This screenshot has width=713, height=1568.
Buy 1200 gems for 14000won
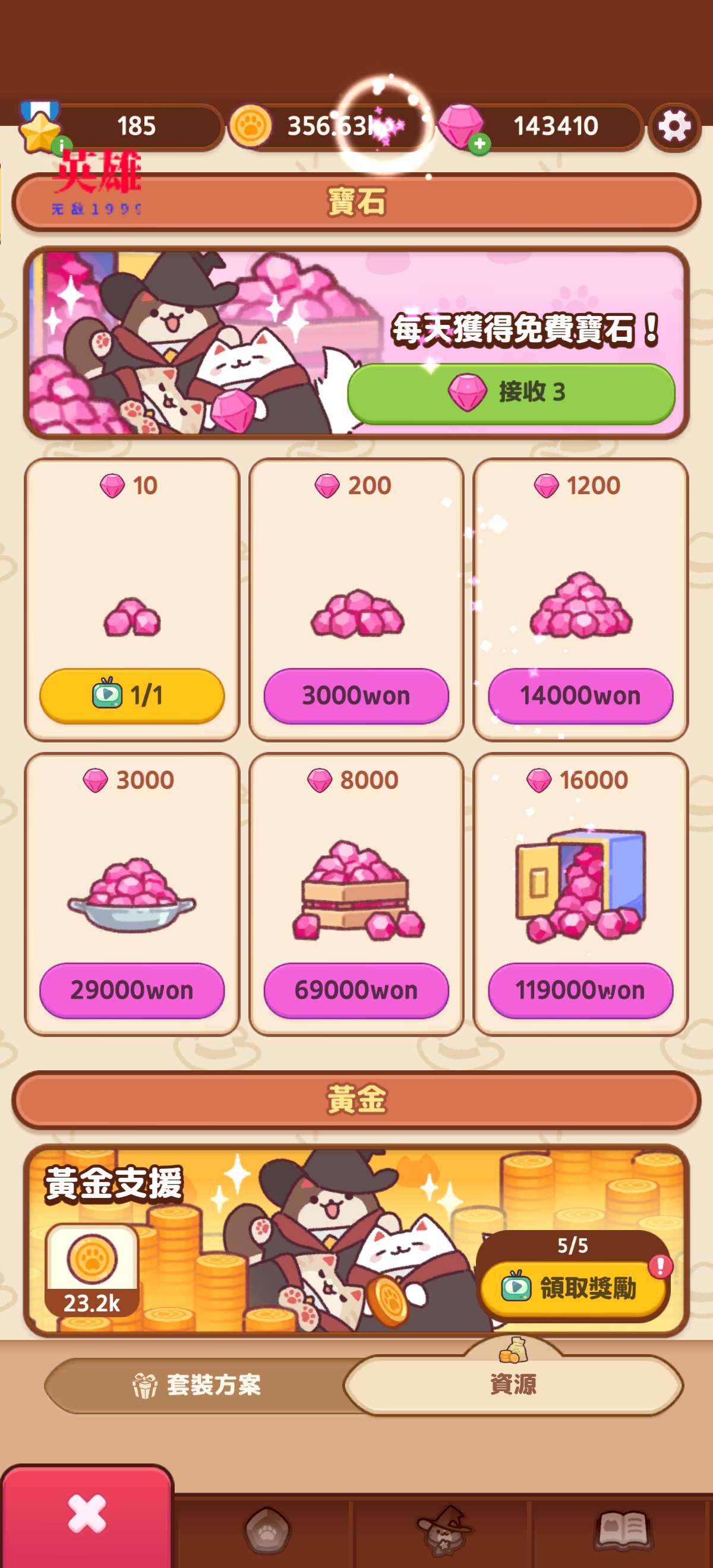point(581,695)
